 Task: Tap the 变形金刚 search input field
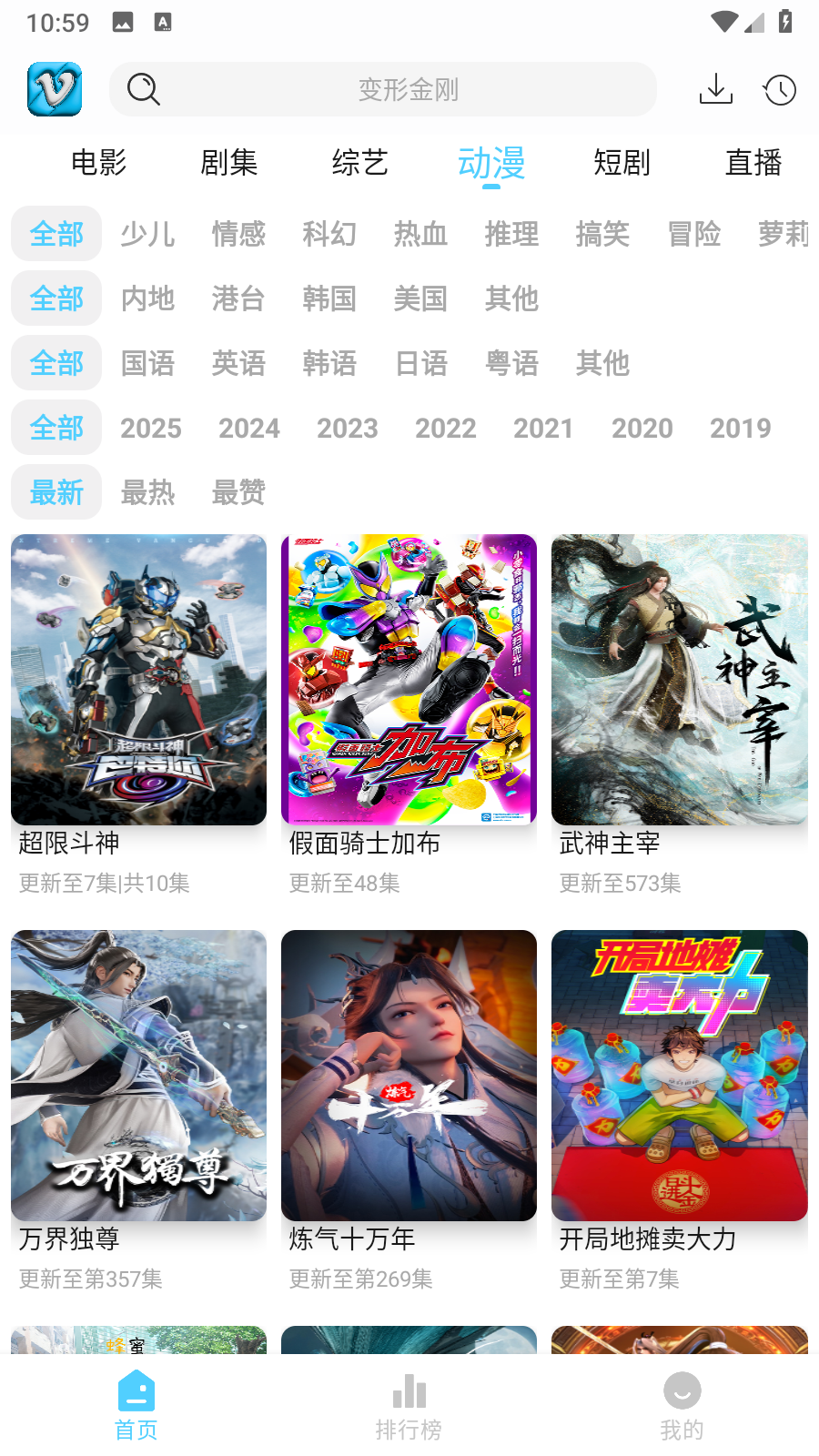(409, 89)
